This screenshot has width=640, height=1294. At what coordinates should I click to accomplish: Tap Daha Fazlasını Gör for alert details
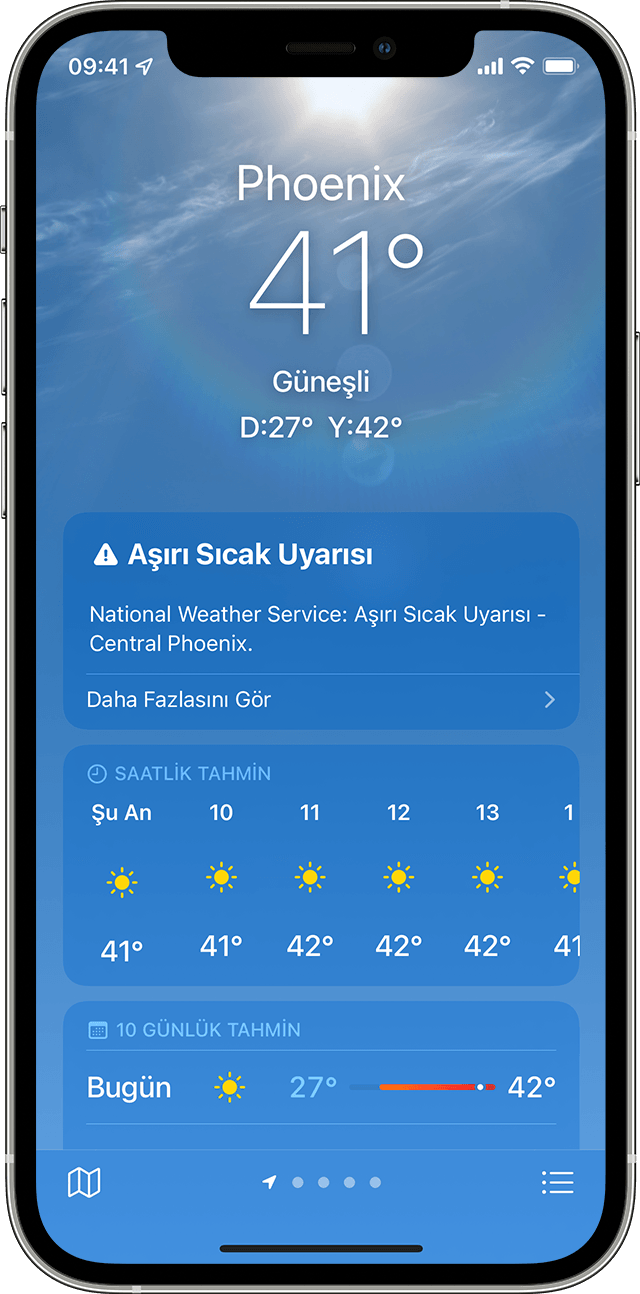320,700
